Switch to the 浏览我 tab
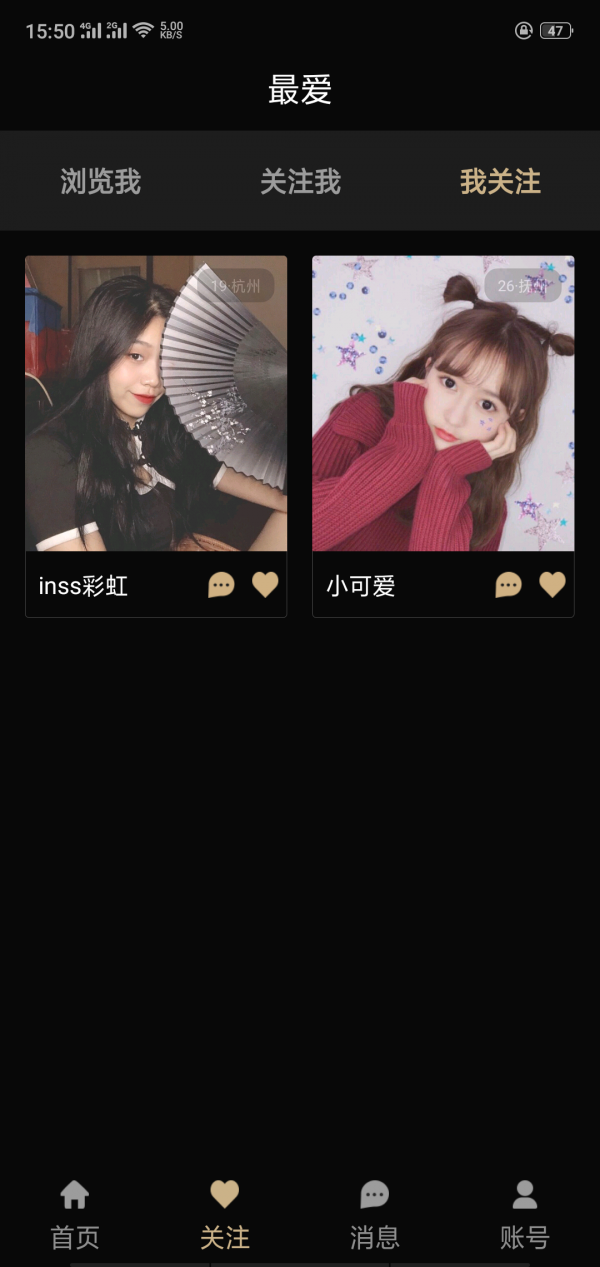 point(100,181)
